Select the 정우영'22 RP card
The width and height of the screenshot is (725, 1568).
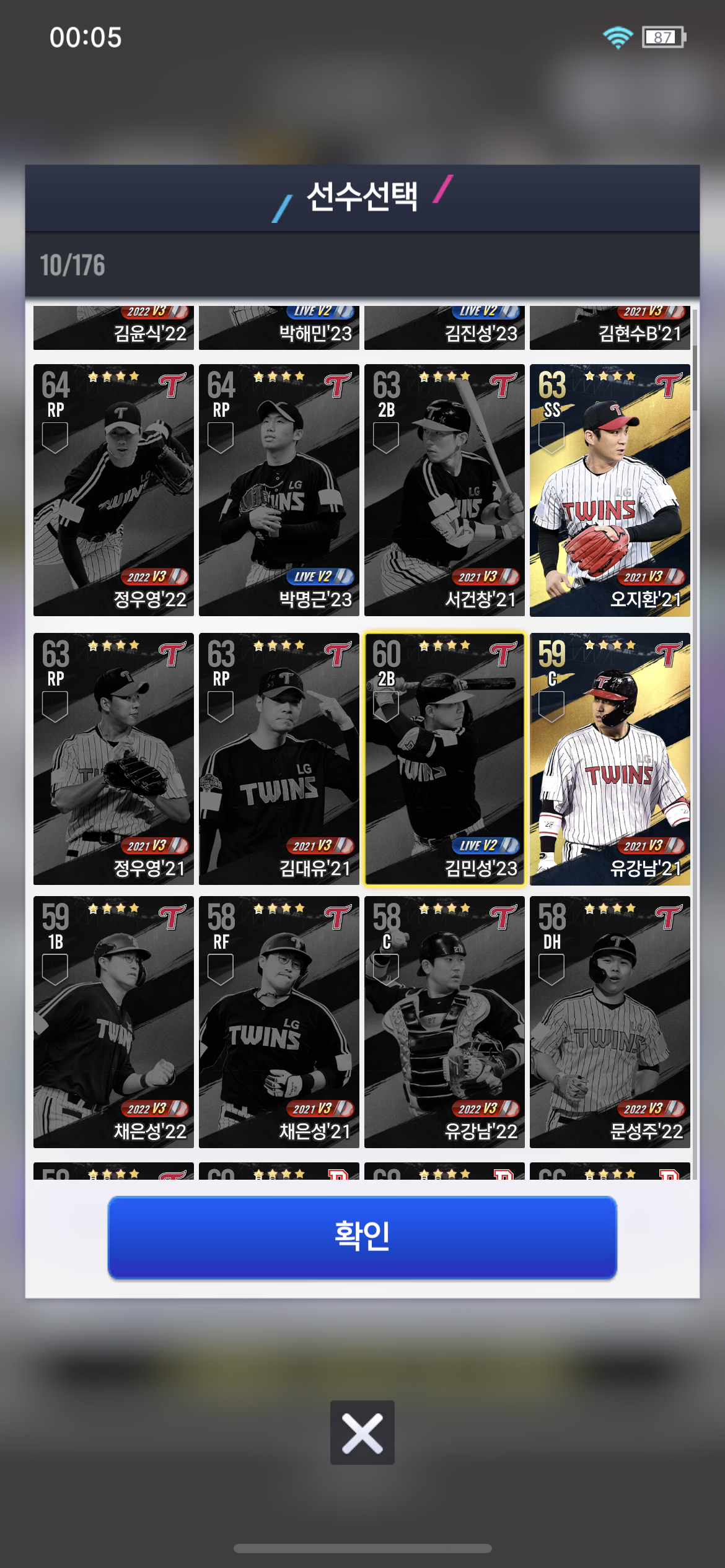coord(113,490)
